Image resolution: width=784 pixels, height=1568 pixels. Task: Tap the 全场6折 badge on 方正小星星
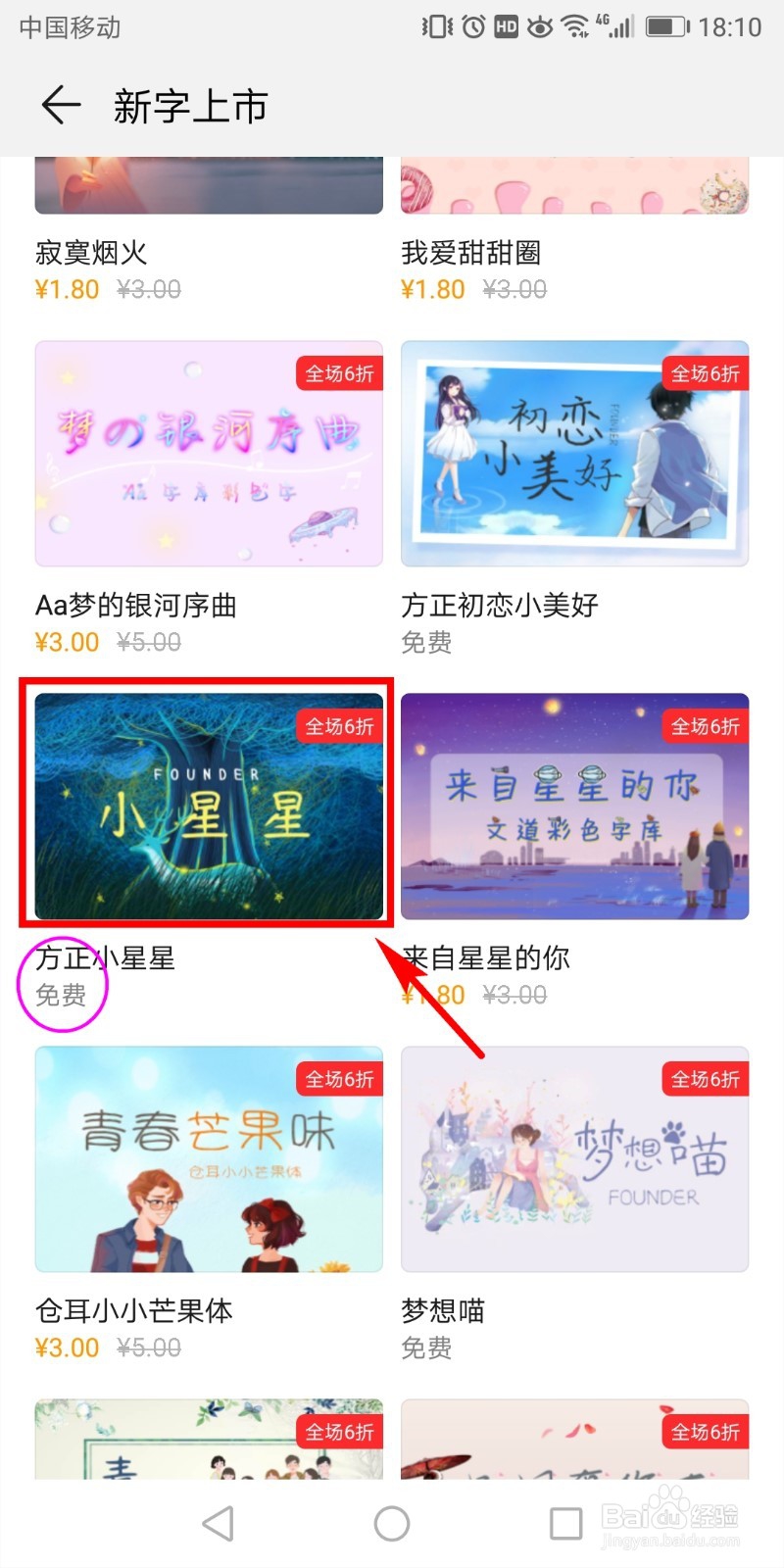[338, 725]
